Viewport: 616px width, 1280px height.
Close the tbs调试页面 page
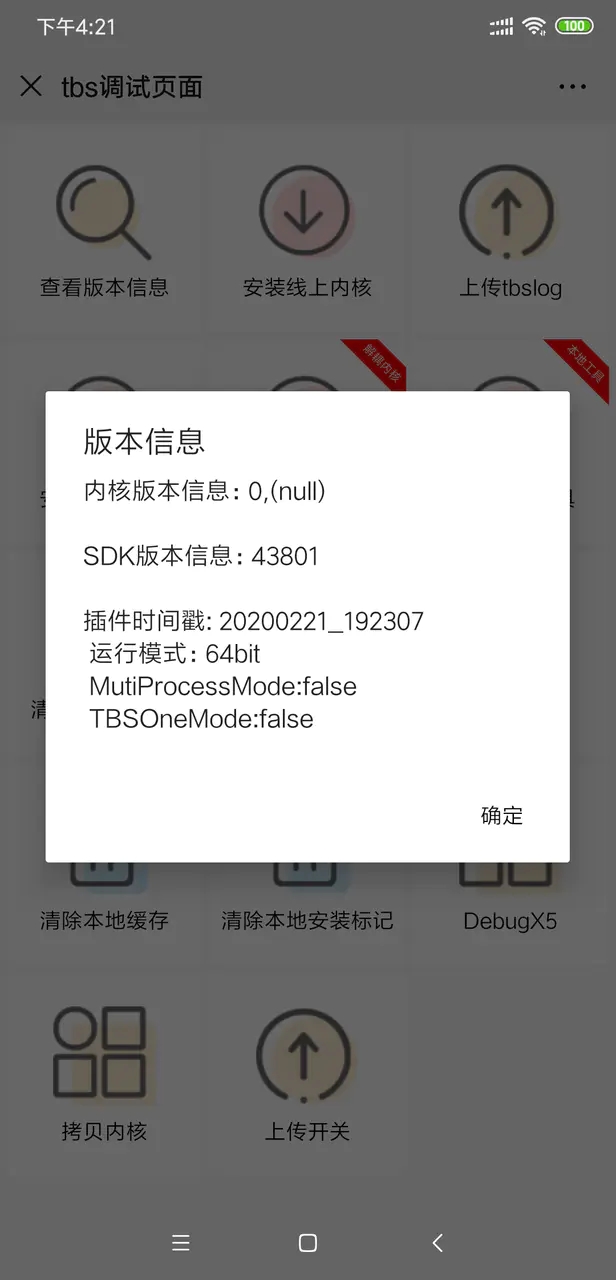tap(31, 86)
